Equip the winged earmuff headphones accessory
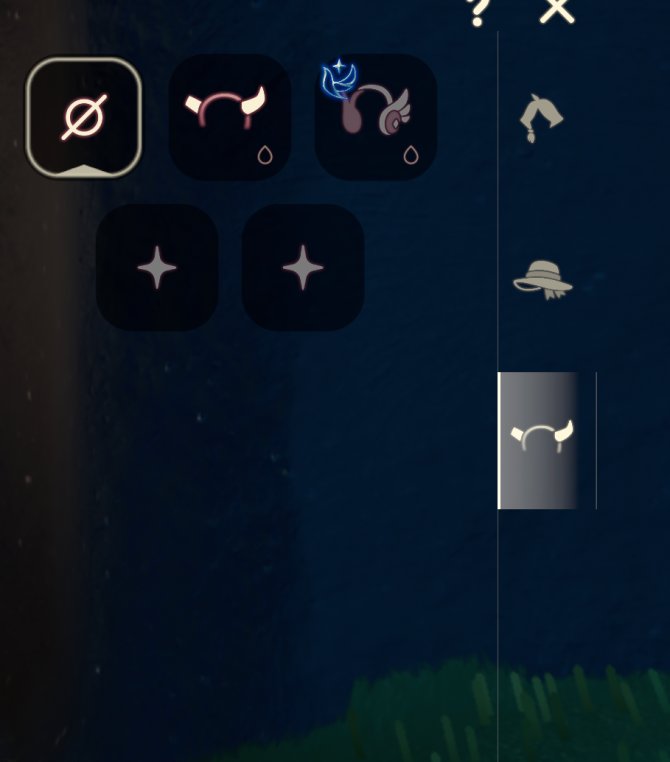The height and width of the screenshot is (762, 670). [376, 117]
